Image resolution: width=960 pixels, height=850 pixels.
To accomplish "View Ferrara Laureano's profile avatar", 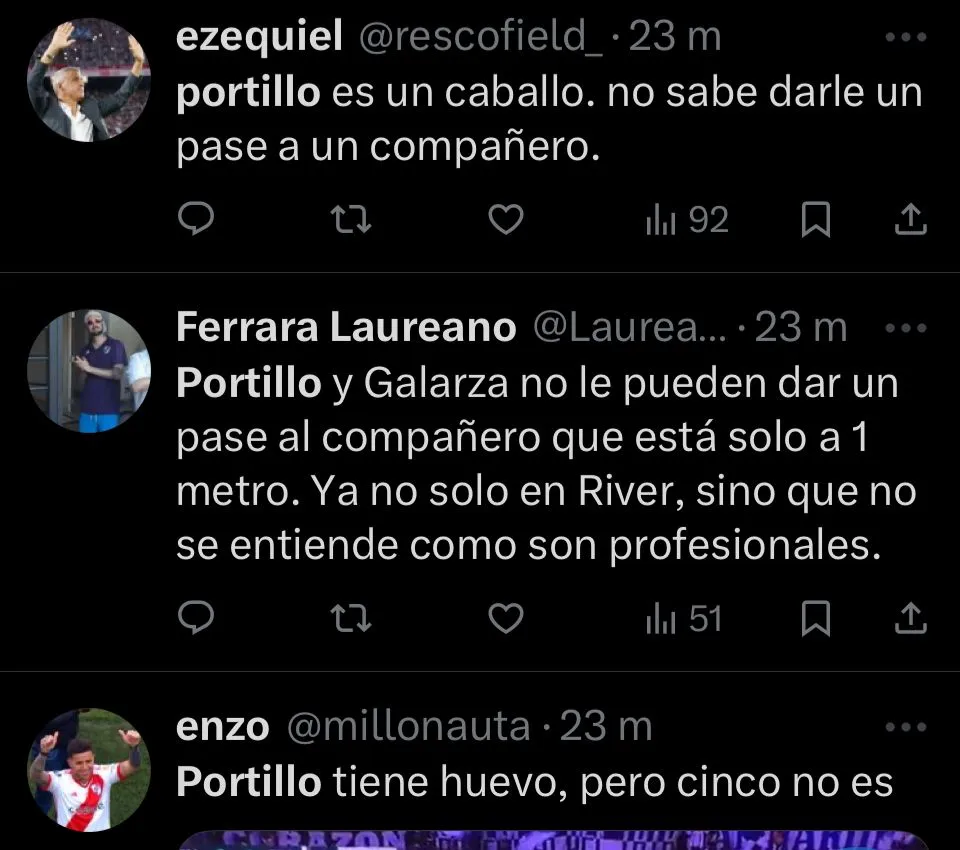I will [x=88, y=370].
